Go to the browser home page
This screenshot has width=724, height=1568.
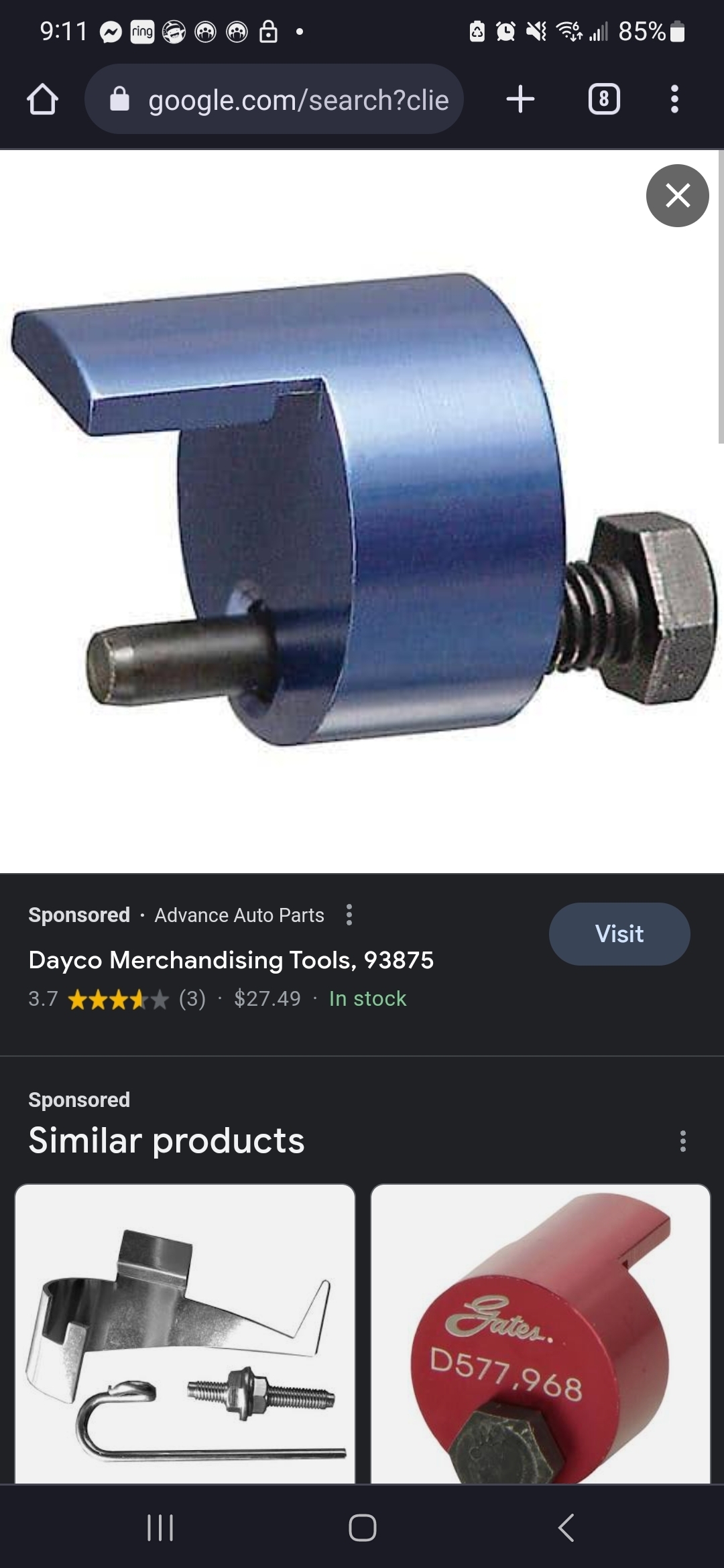pos(42,100)
